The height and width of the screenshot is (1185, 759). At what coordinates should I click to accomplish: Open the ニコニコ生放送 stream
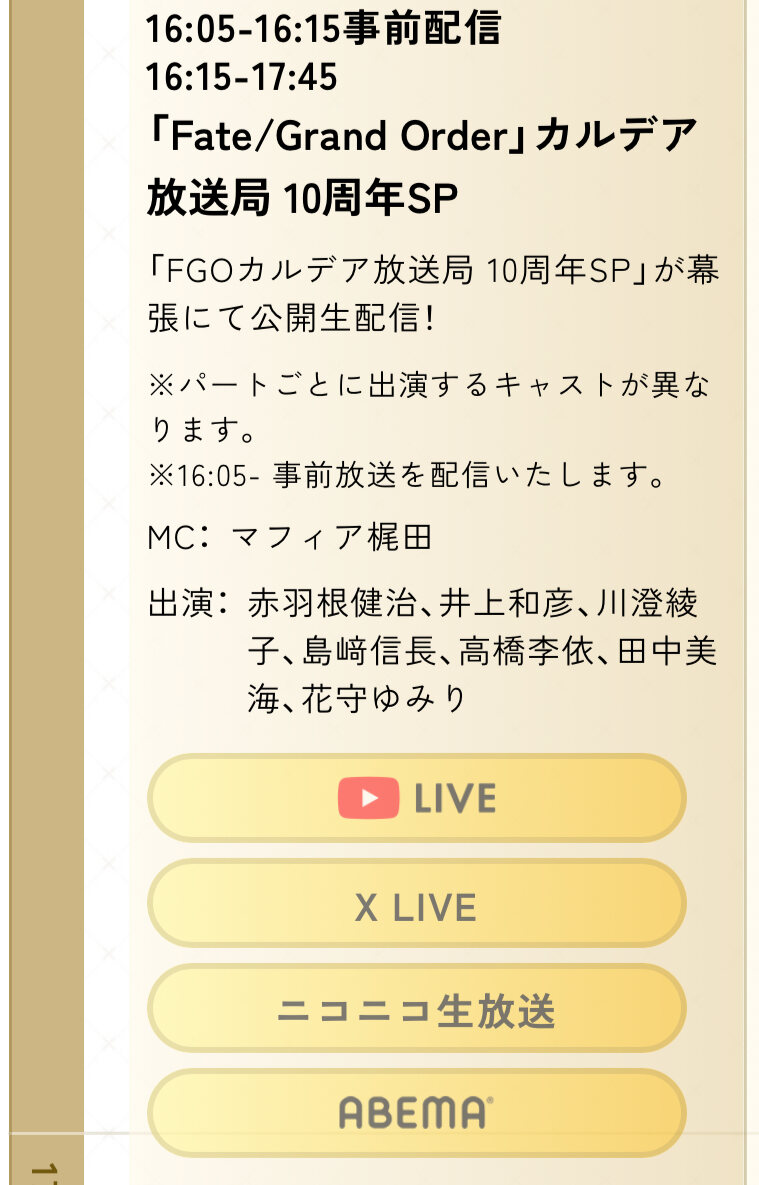pyautogui.click(x=416, y=1011)
